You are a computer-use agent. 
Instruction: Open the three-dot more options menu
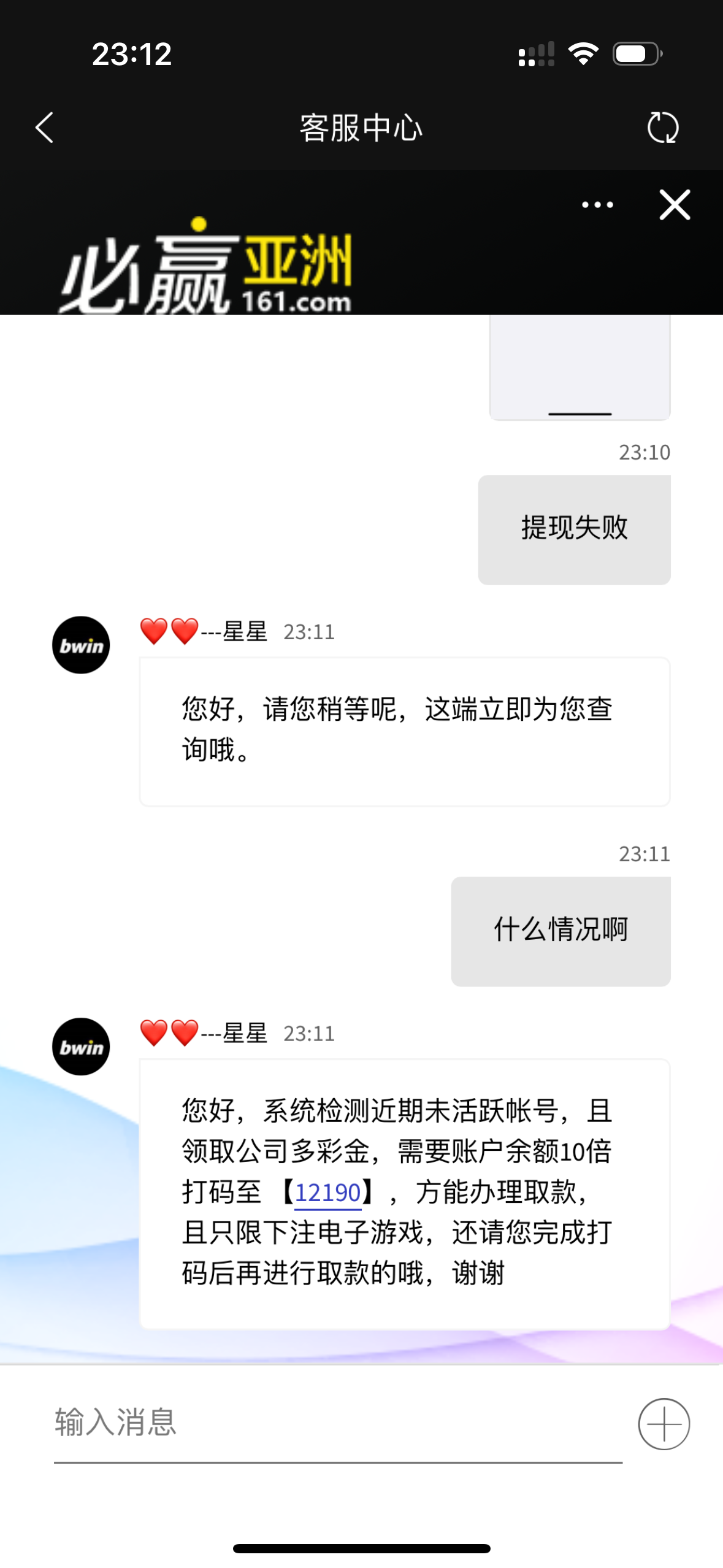point(597,205)
